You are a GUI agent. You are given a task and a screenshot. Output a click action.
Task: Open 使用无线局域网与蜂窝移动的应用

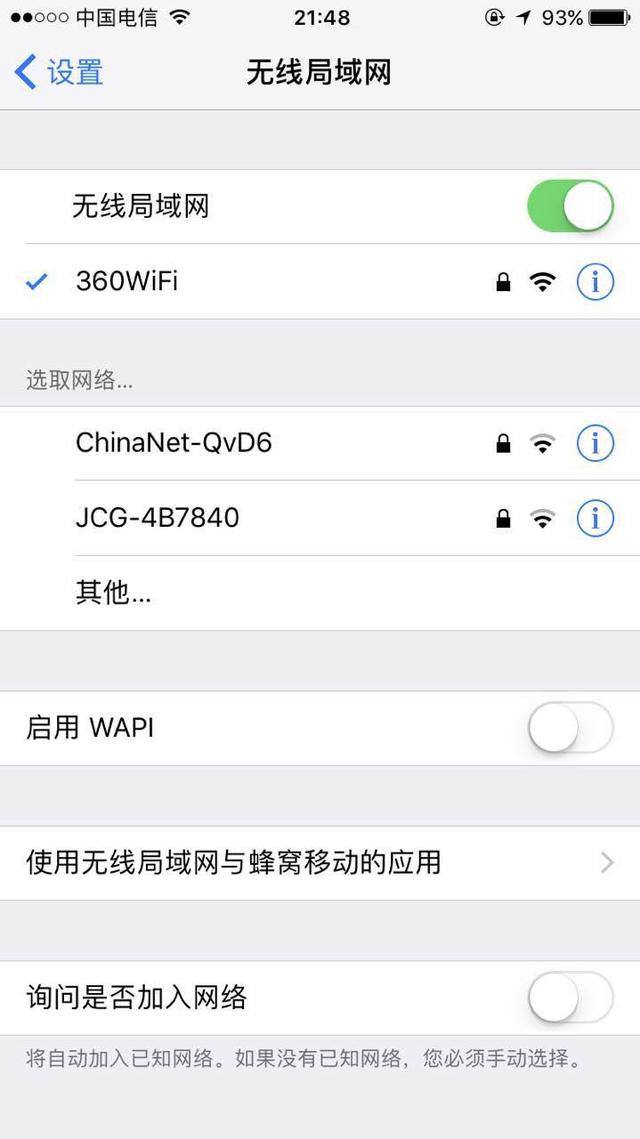[x=320, y=863]
